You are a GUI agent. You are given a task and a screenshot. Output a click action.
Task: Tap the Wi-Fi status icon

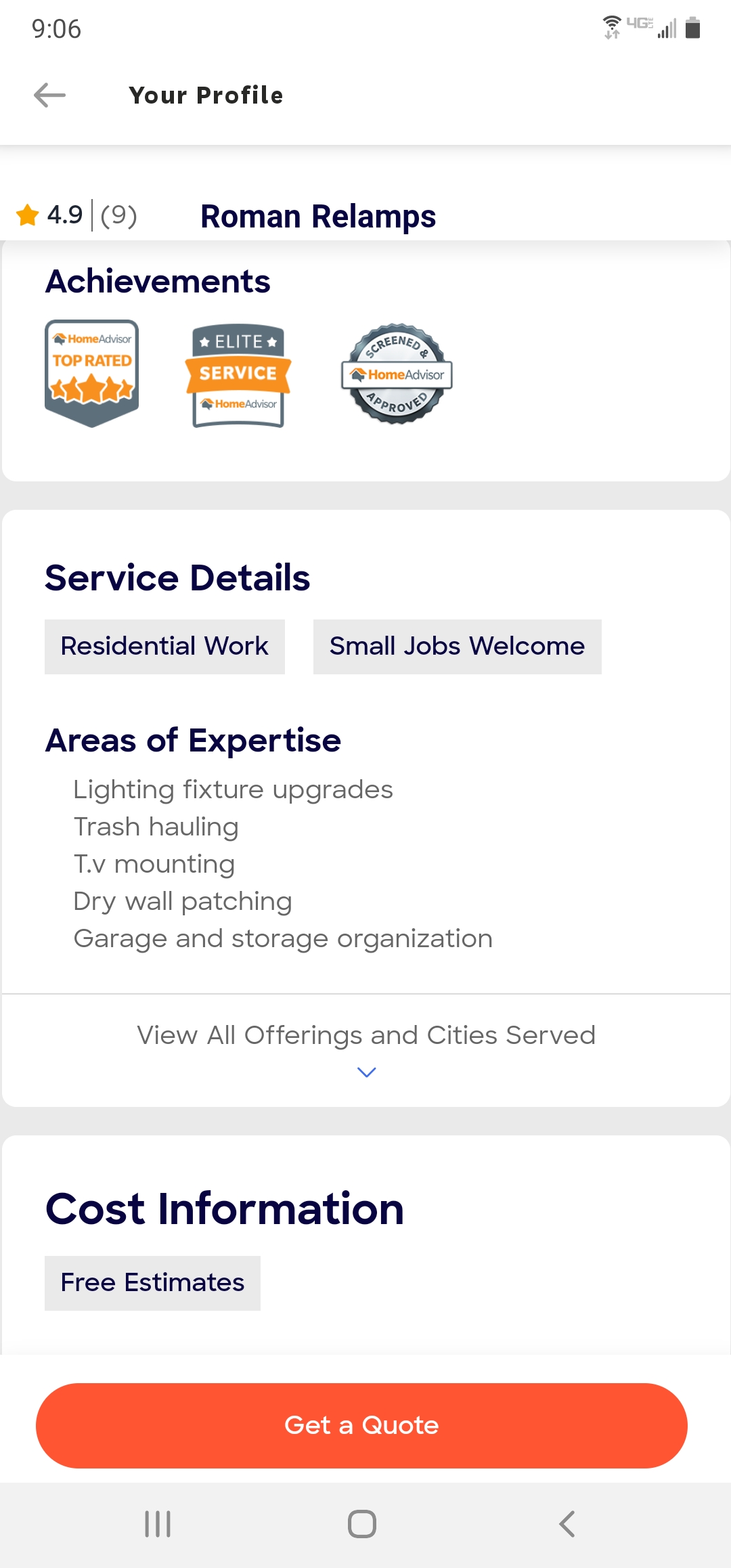pyautogui.click(x=611, y=26)
